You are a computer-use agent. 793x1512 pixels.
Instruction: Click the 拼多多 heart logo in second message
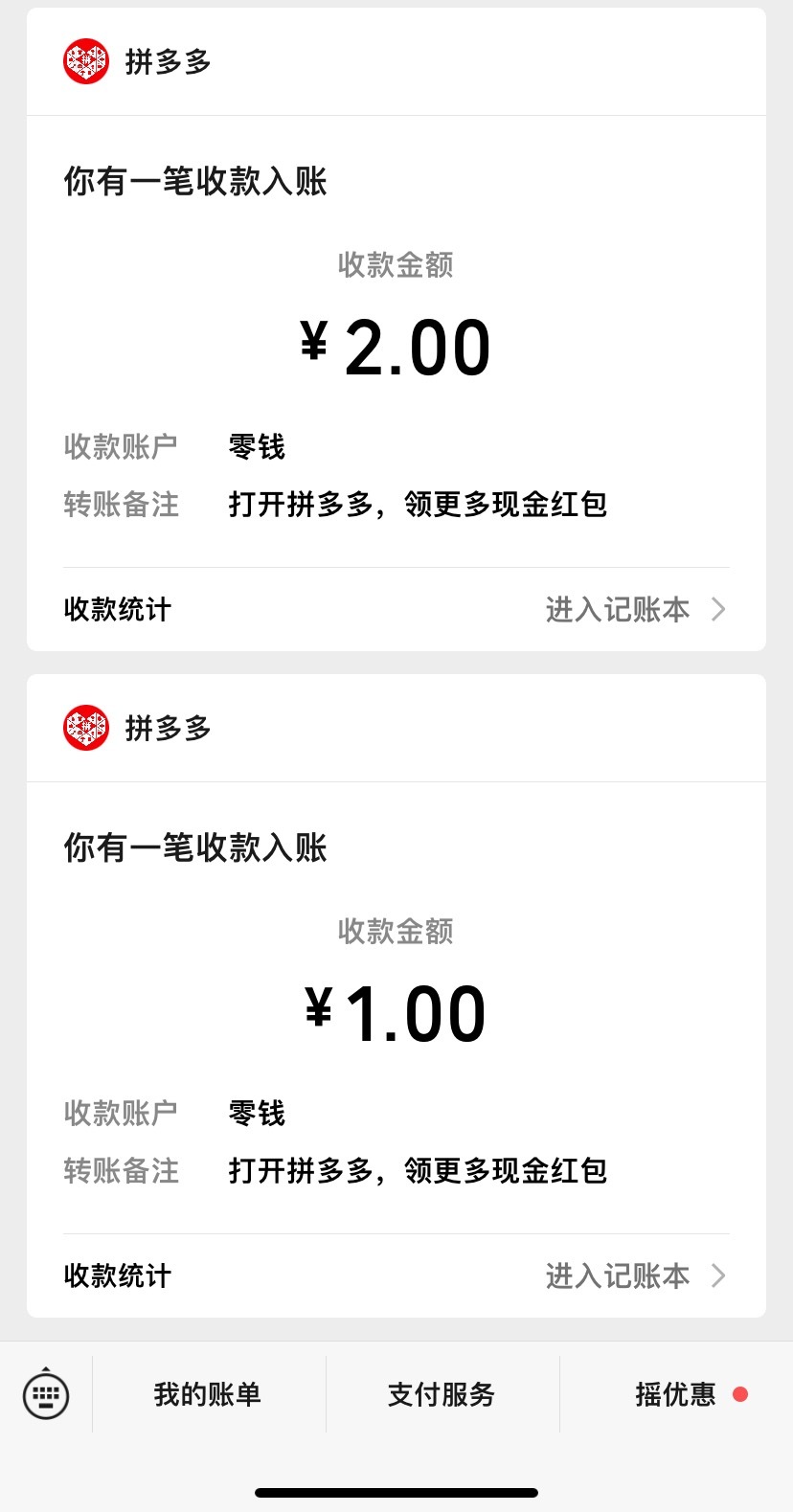(x=86, y=728)
